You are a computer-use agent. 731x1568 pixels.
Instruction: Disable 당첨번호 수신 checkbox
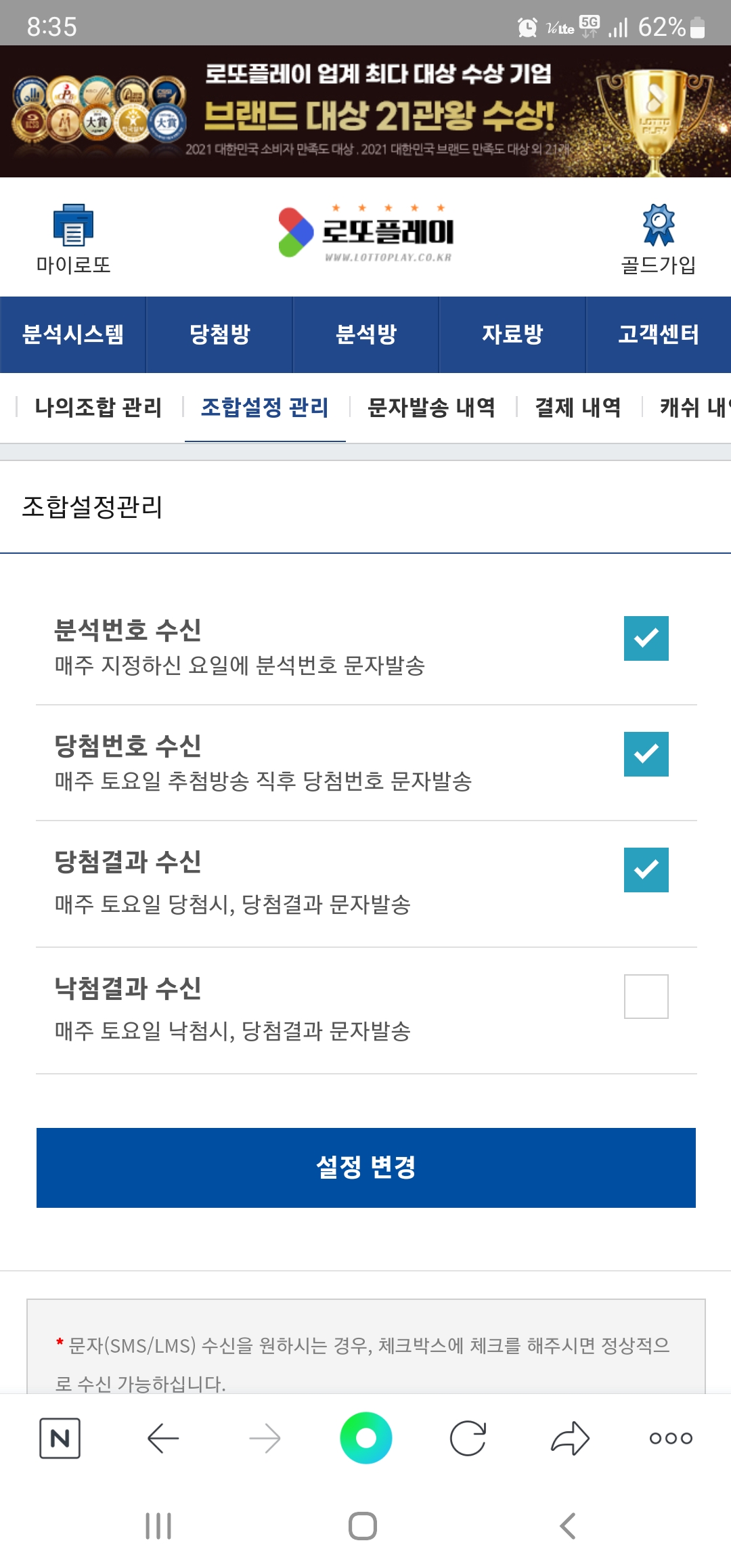[x=646, y=754]
